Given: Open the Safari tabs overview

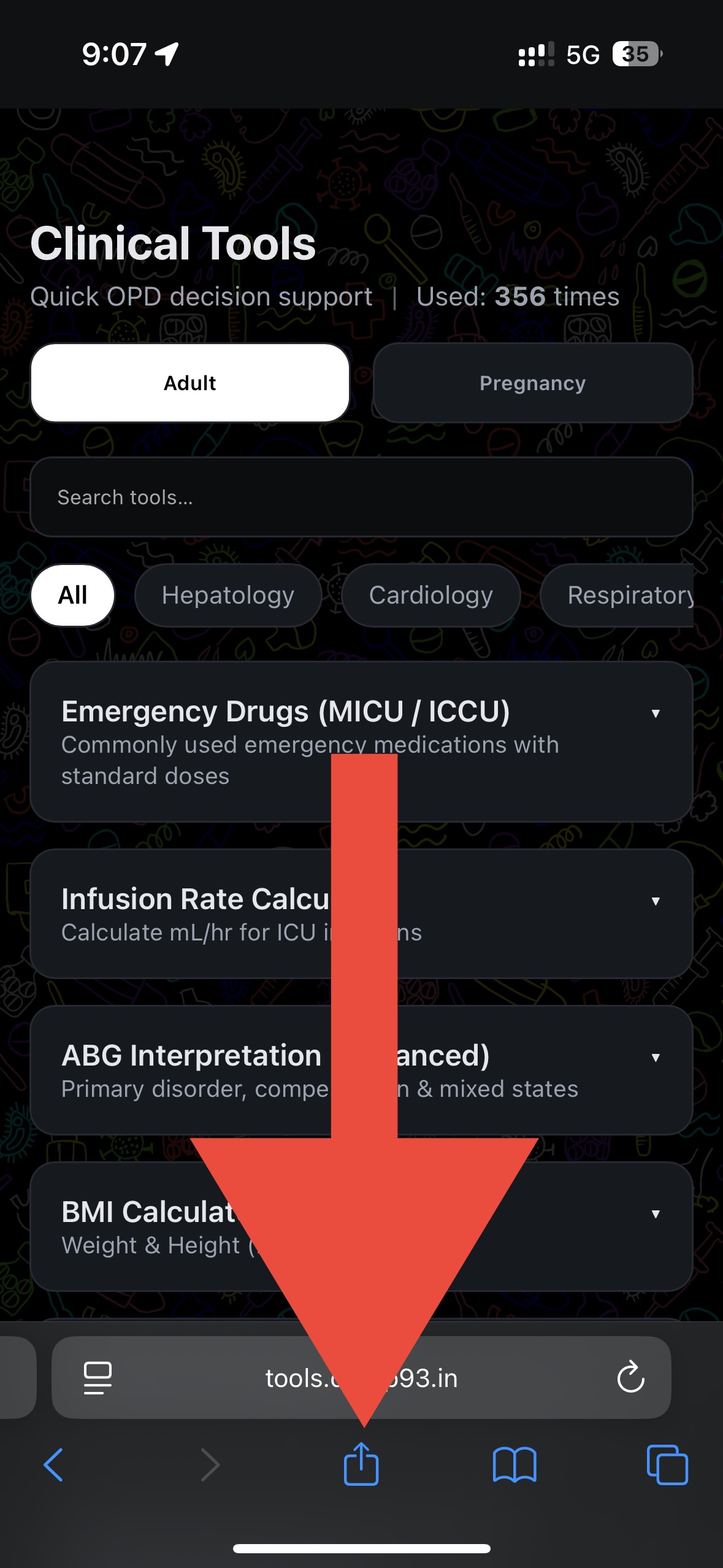Looking at the screenshot, I should [x=667, y=1465].
